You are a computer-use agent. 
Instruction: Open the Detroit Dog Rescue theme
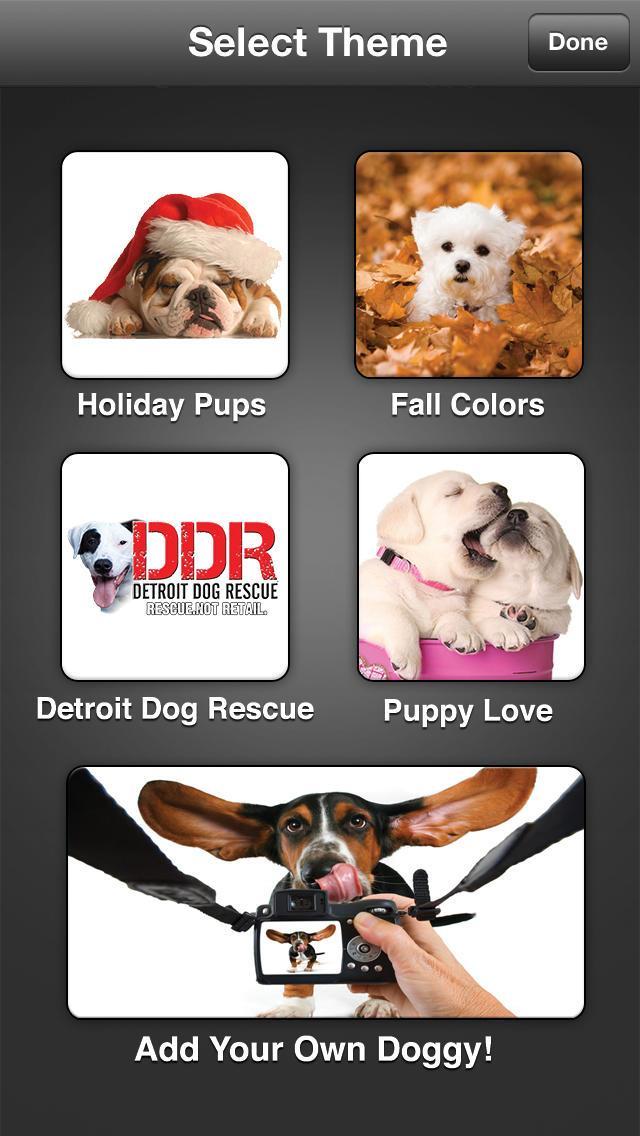(x=175, y=567)
